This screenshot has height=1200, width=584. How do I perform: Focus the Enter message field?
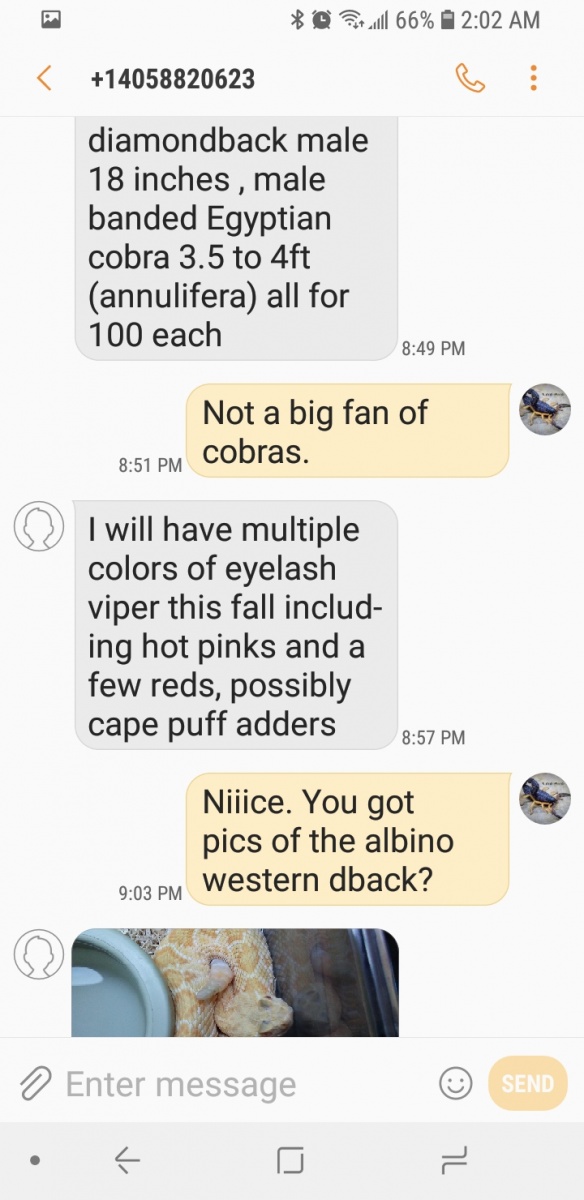point(240,1083)
